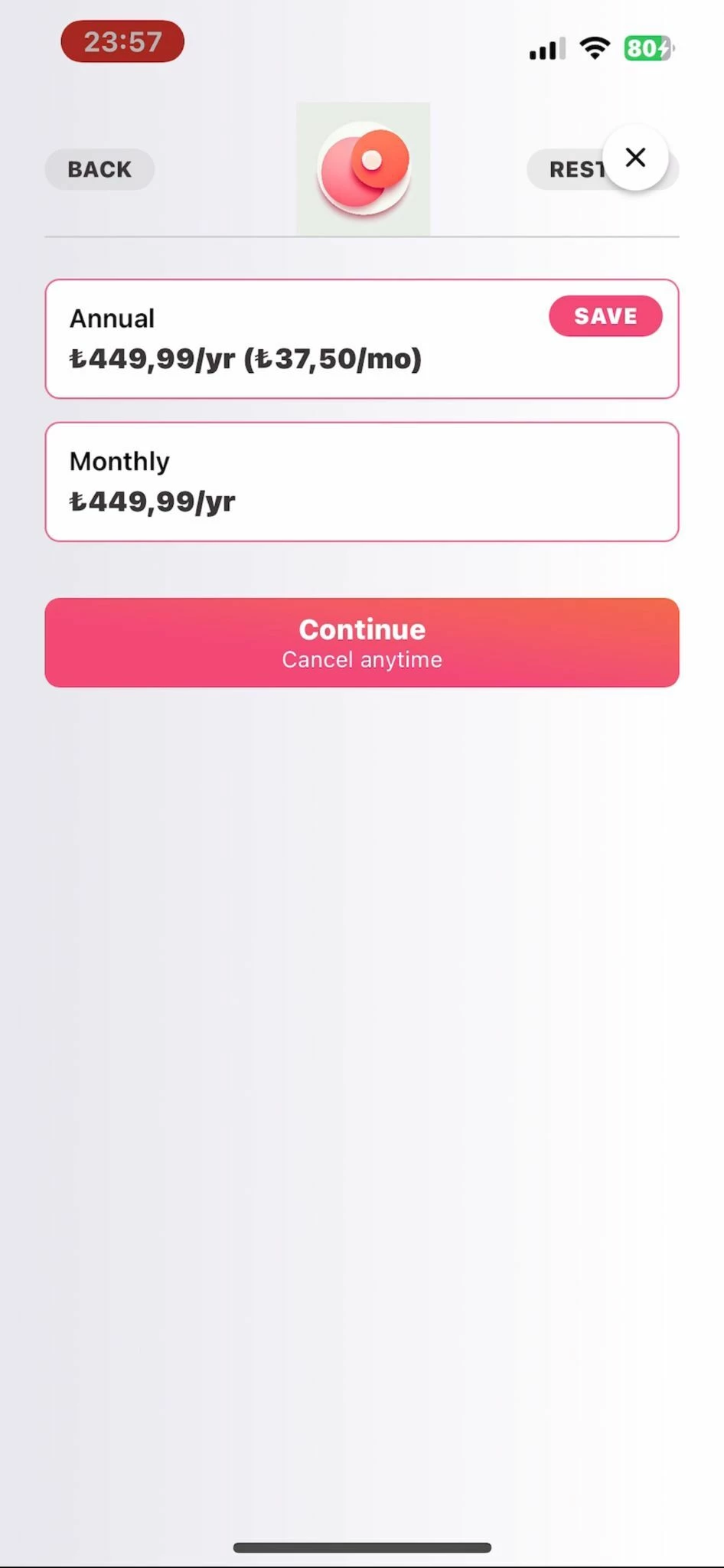Tap Continue to proceed with purchase
This screenshot has width=724, height=1568.
[x=362, y=642]
